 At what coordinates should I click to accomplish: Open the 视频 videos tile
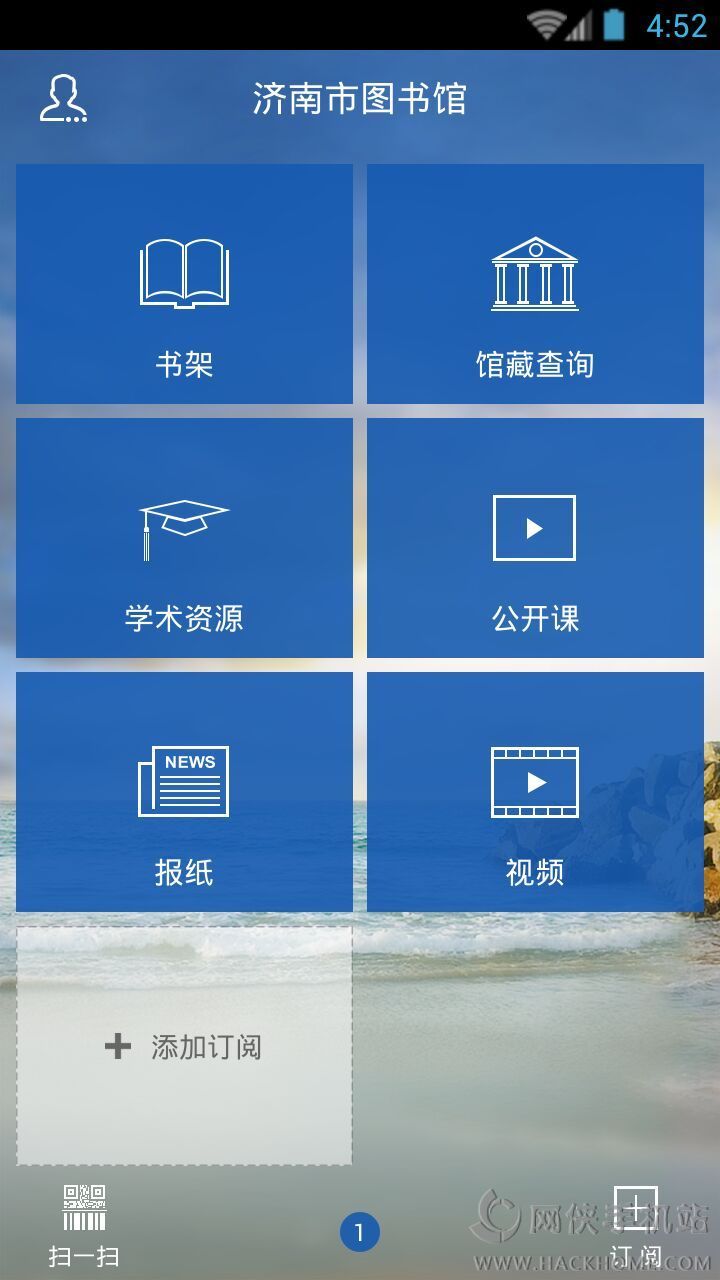pyautogui.click(x=535, y=792)
